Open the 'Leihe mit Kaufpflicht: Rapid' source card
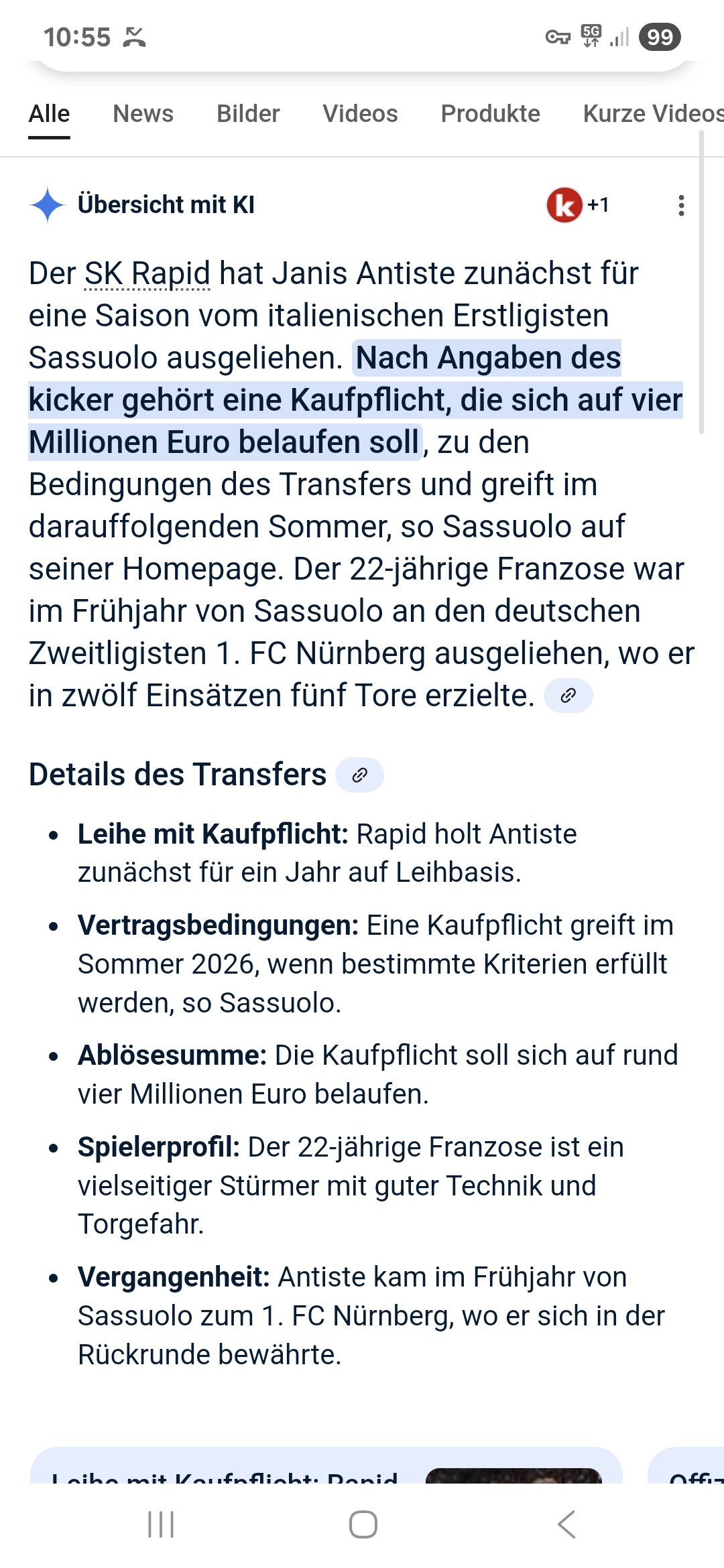Viewport: 724px width, 1568px height. [x=326, y=1465]
